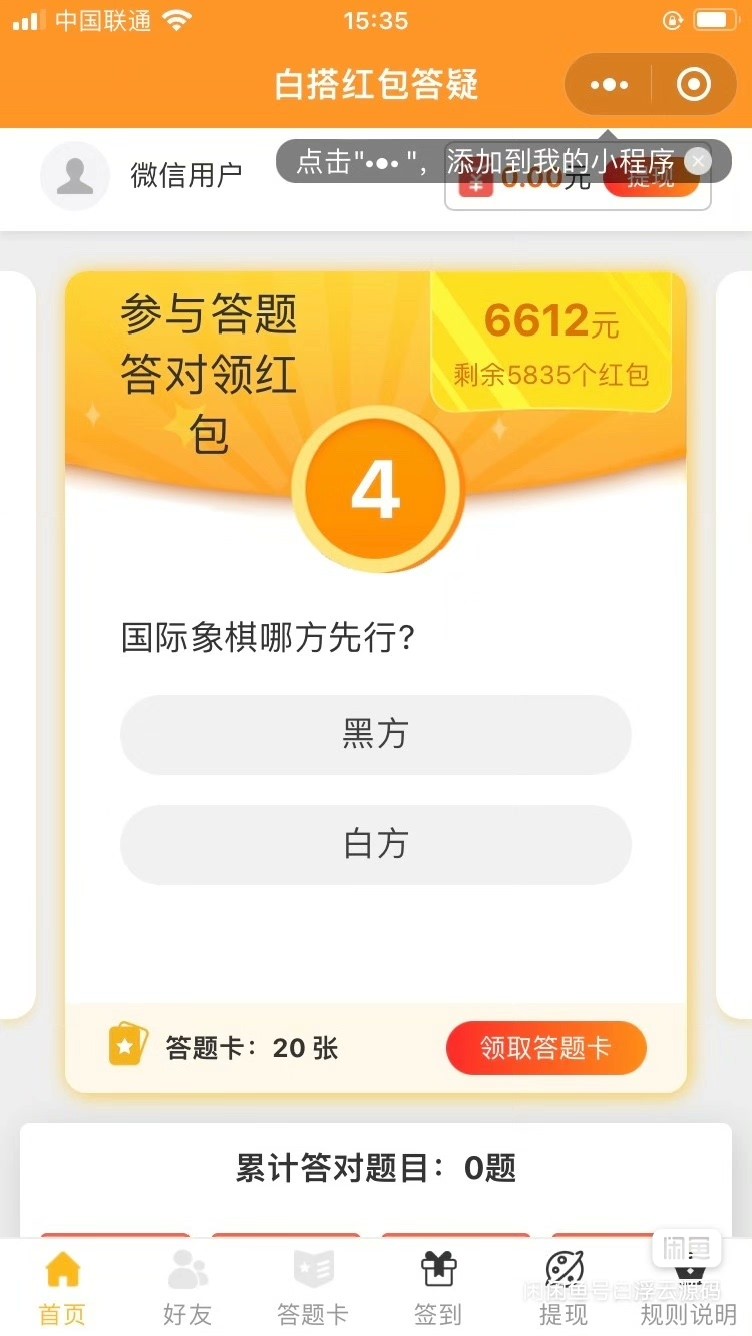Switch to the 好友 tab
Viewport: 752px width, 1336px height.
188,1288
